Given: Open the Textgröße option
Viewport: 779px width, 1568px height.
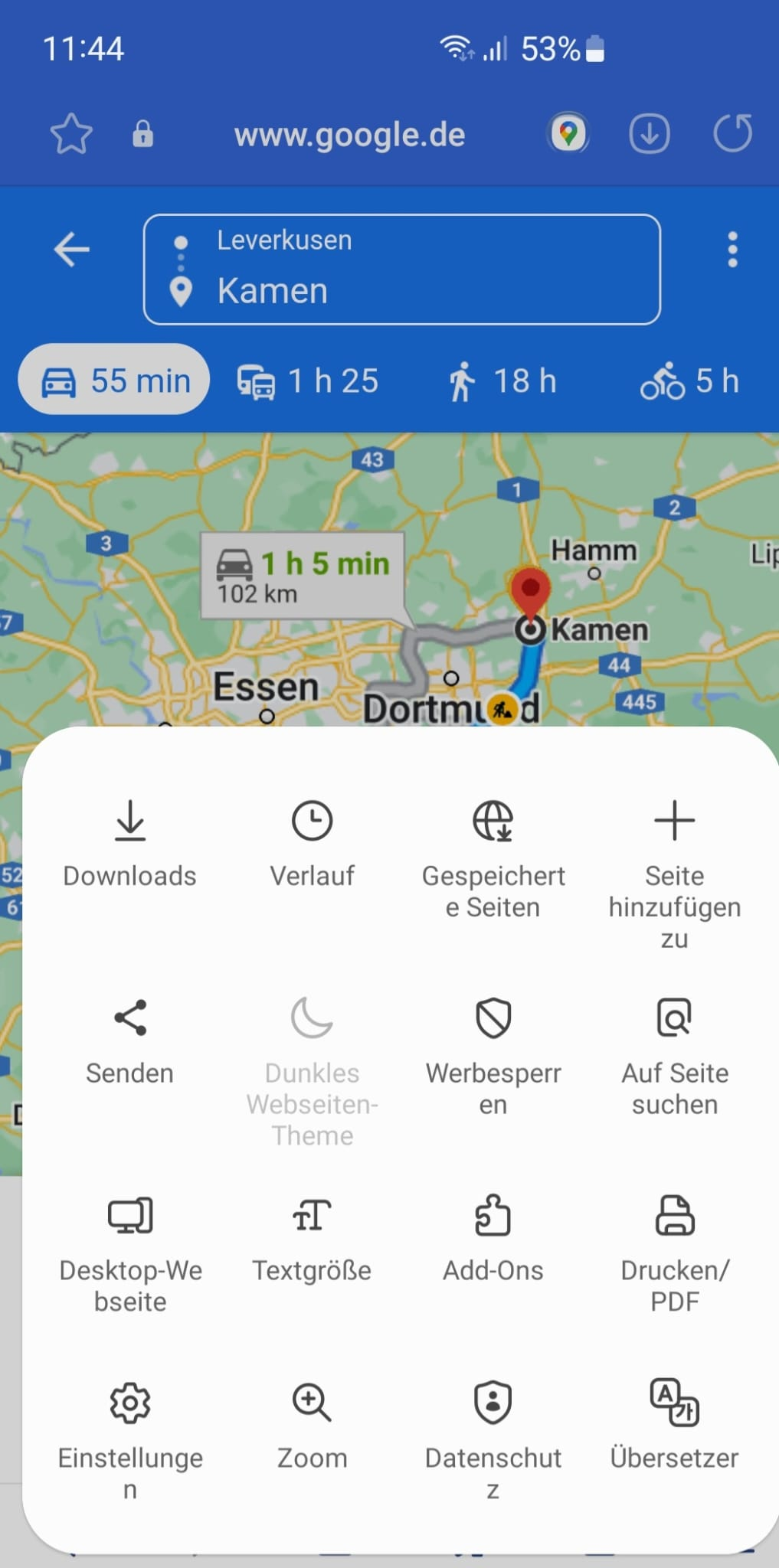Looking at the screenshot, I should pyautogui.click(x=312, y=1238).
